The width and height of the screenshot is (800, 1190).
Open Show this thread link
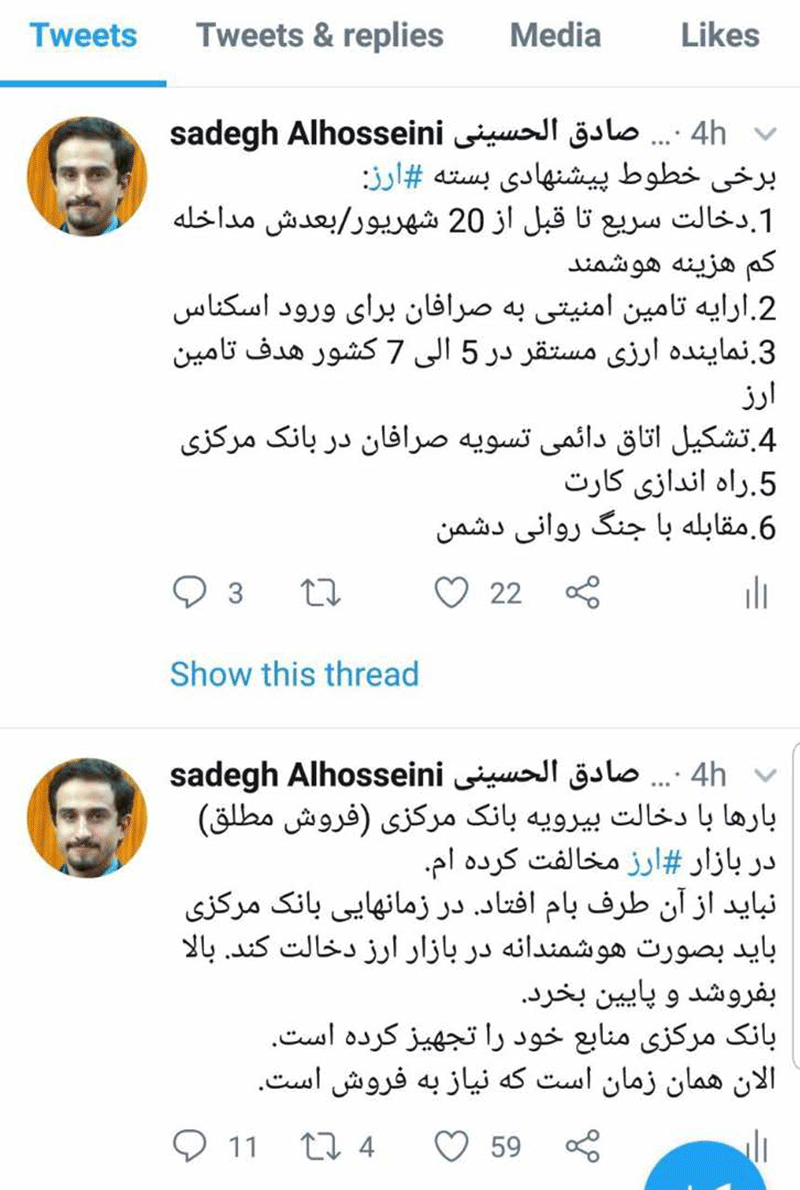point(294,673)
